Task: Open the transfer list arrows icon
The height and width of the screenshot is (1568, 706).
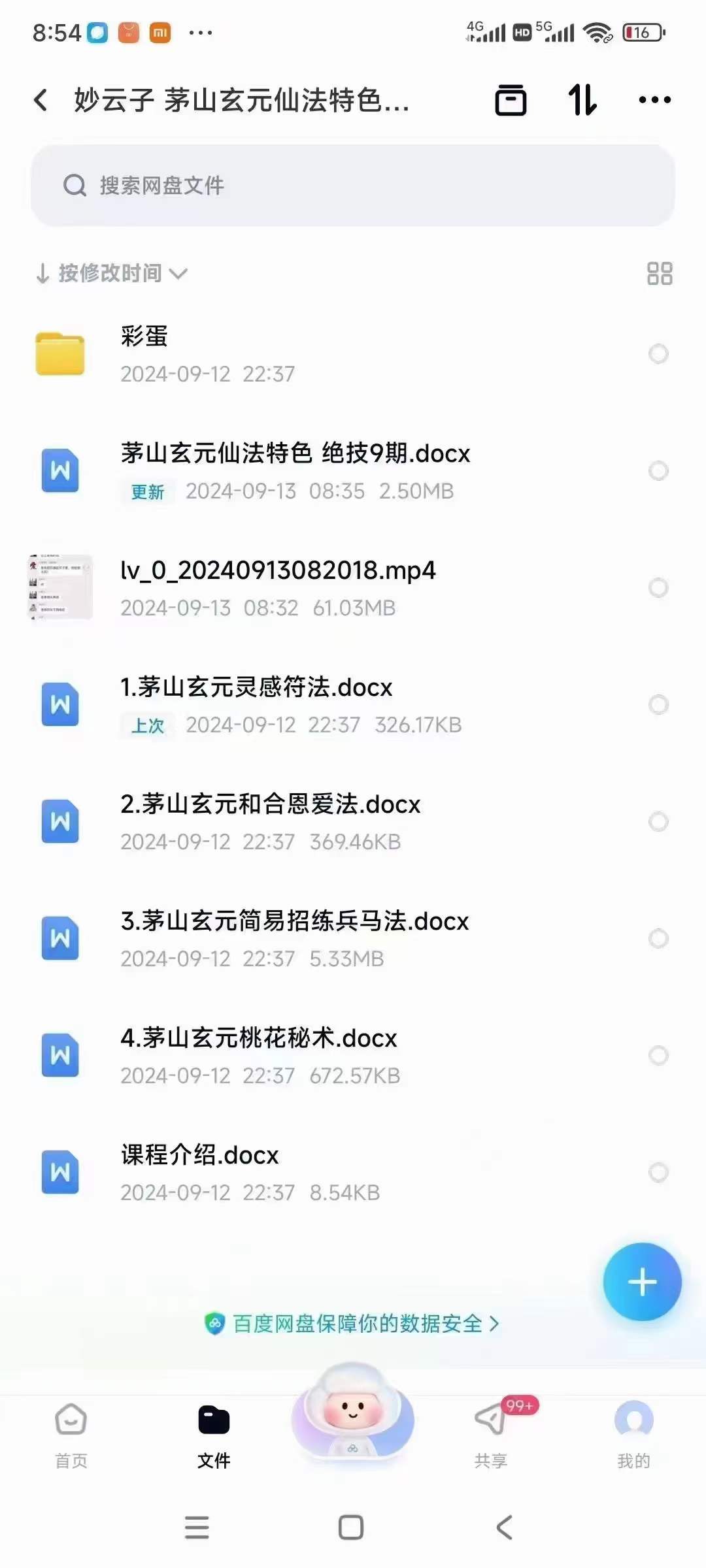Action: [582, 100]
